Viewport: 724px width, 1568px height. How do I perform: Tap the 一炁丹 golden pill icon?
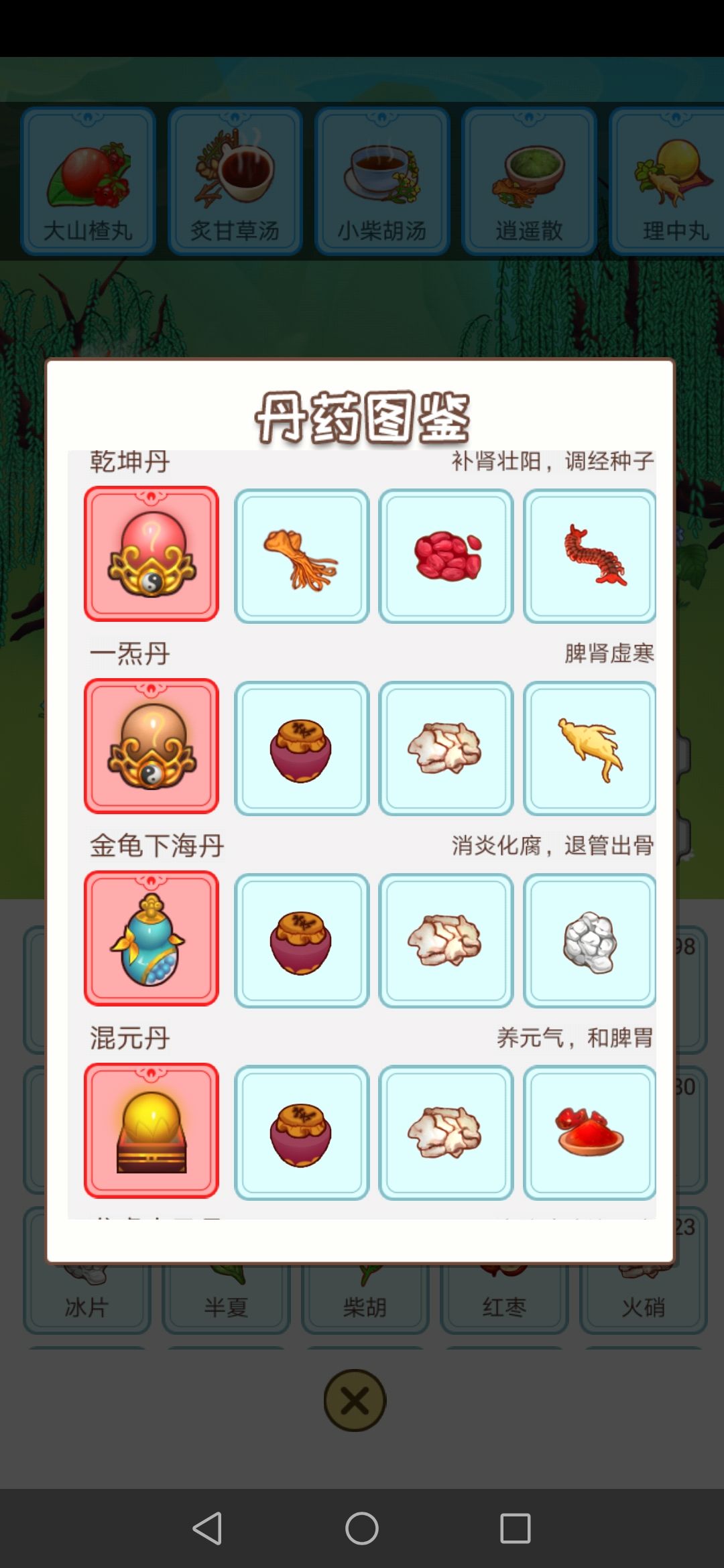tap(152, 746)
